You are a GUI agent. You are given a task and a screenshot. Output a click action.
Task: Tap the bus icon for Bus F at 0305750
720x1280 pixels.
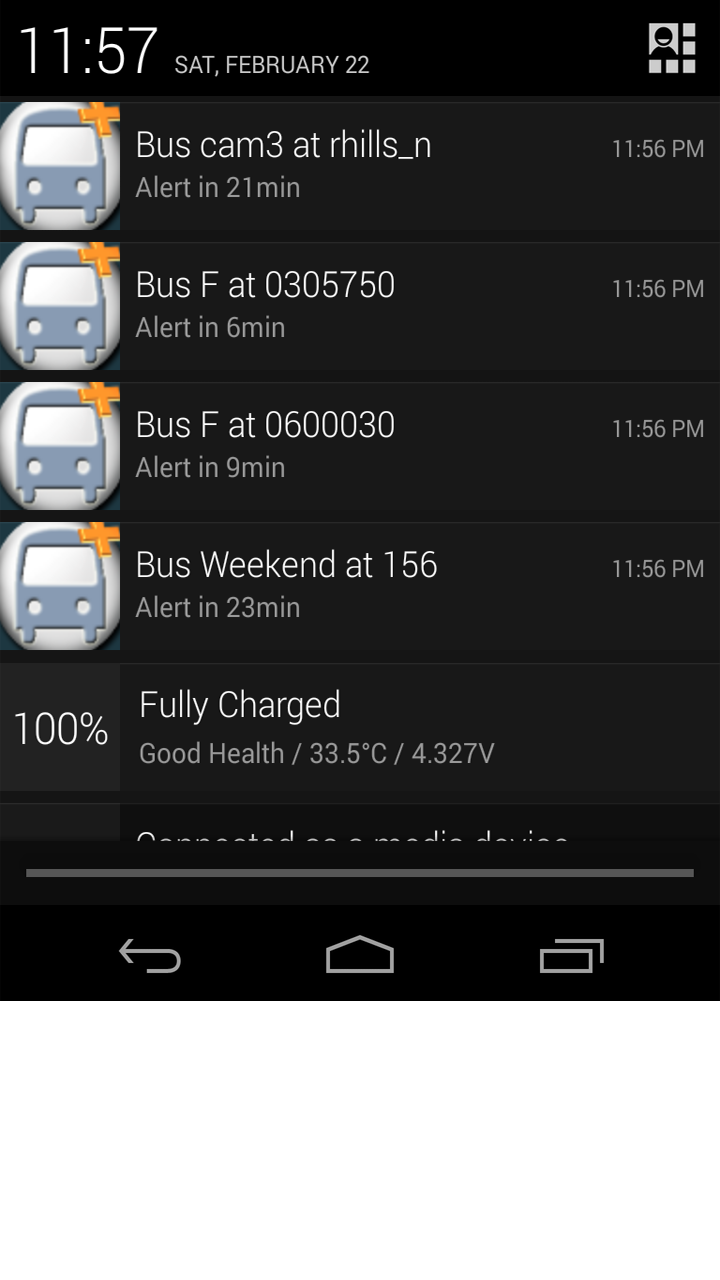click(58, 305)
